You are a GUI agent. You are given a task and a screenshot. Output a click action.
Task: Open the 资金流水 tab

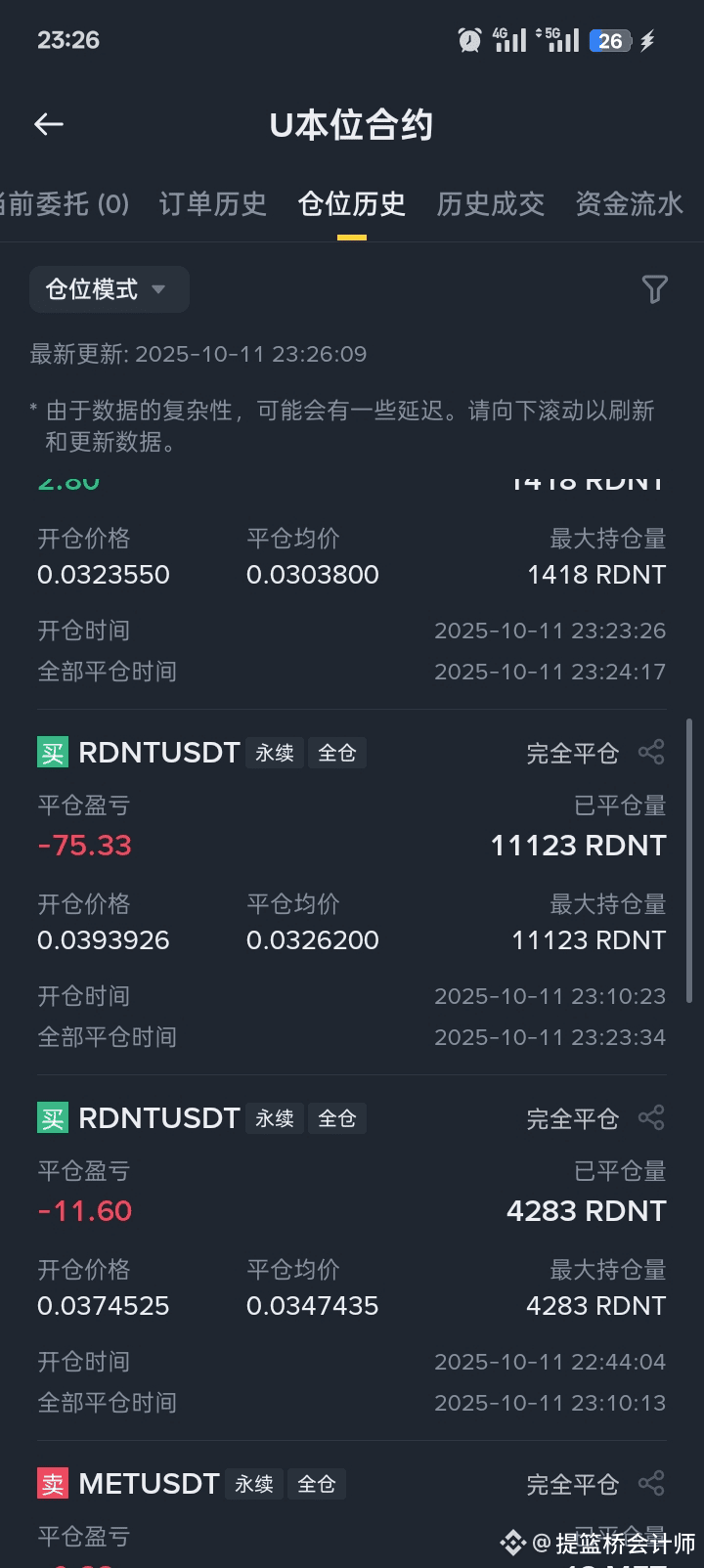[629, 204]
